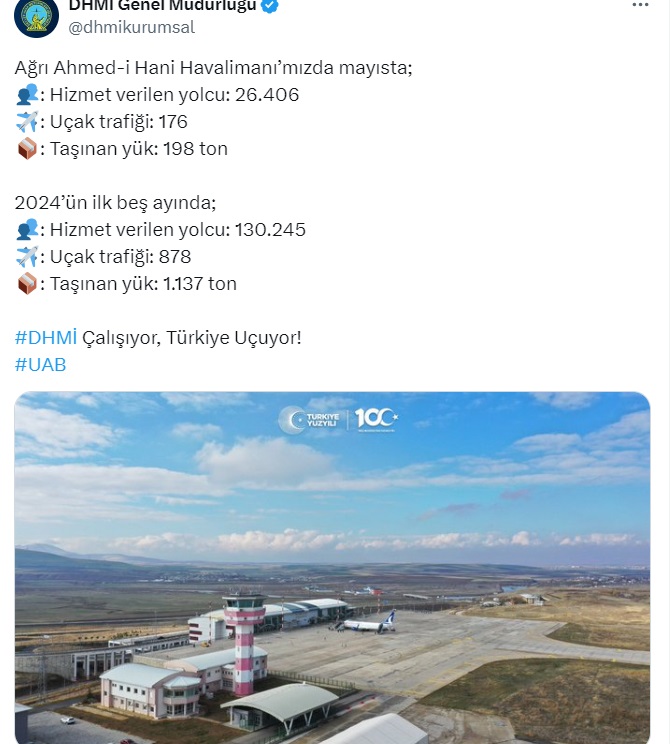Open the tweet's overflow menu
Screen dimensions: 670x744
(x=640, y=5)
